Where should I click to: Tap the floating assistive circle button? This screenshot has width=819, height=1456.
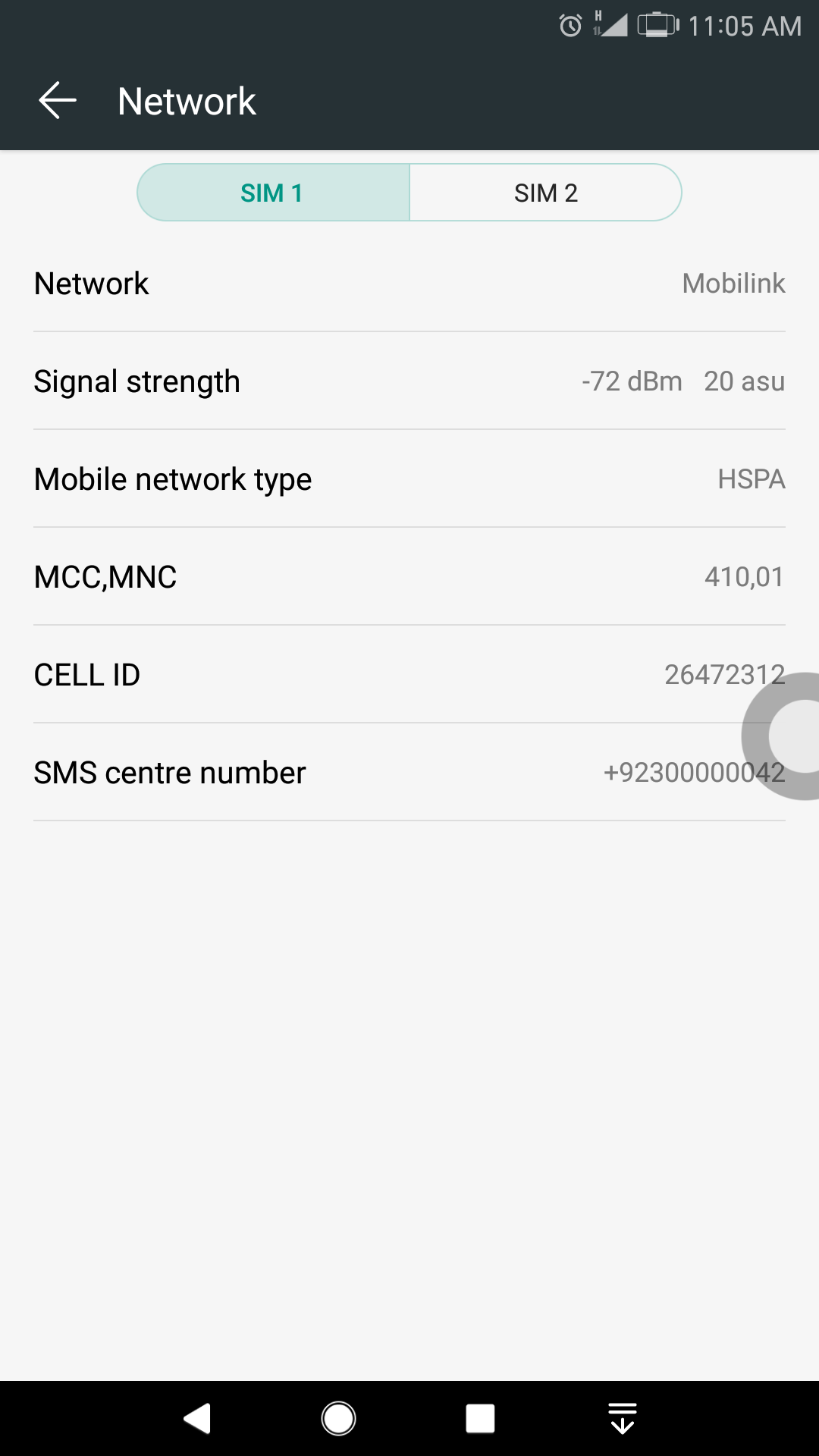(783, 736)
